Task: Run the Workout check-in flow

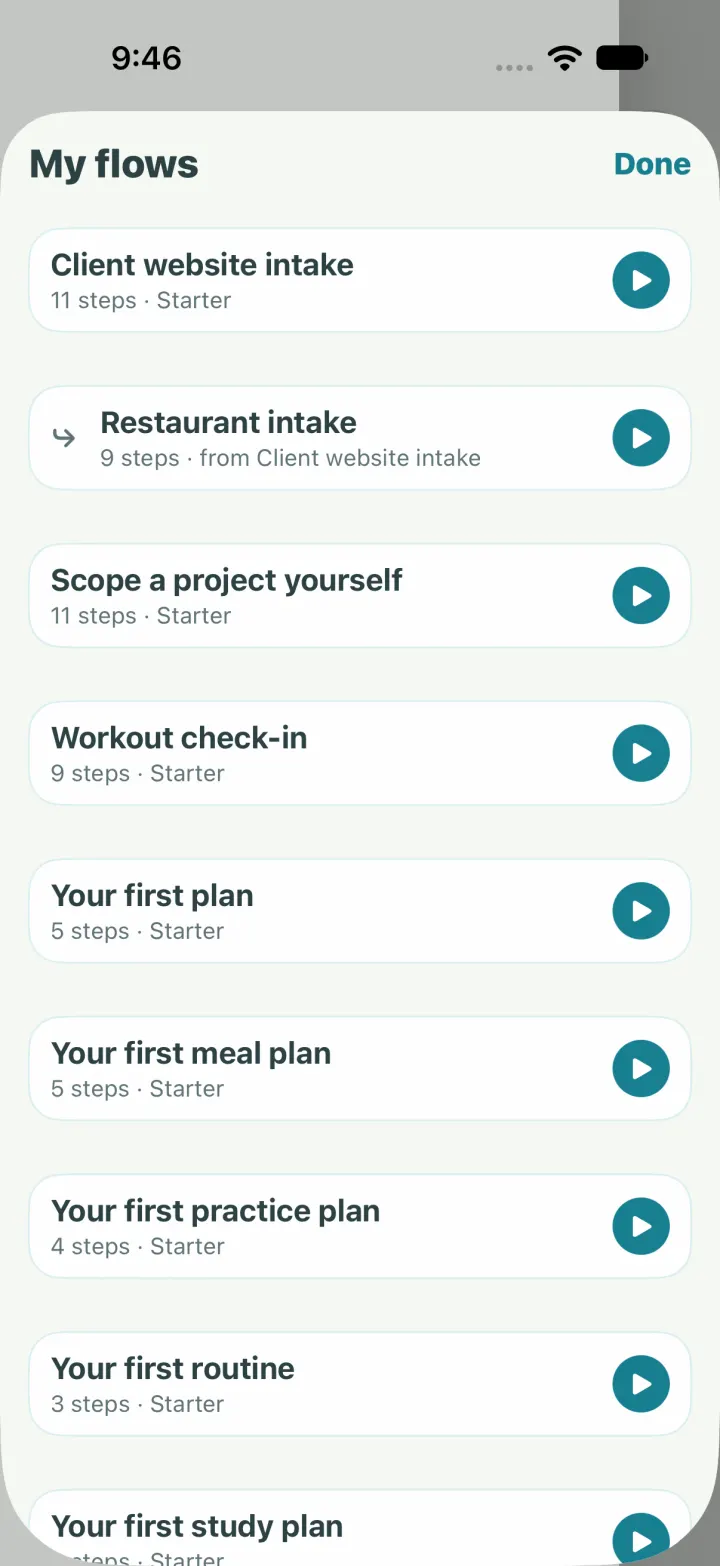Action: [x=641, y=753]
